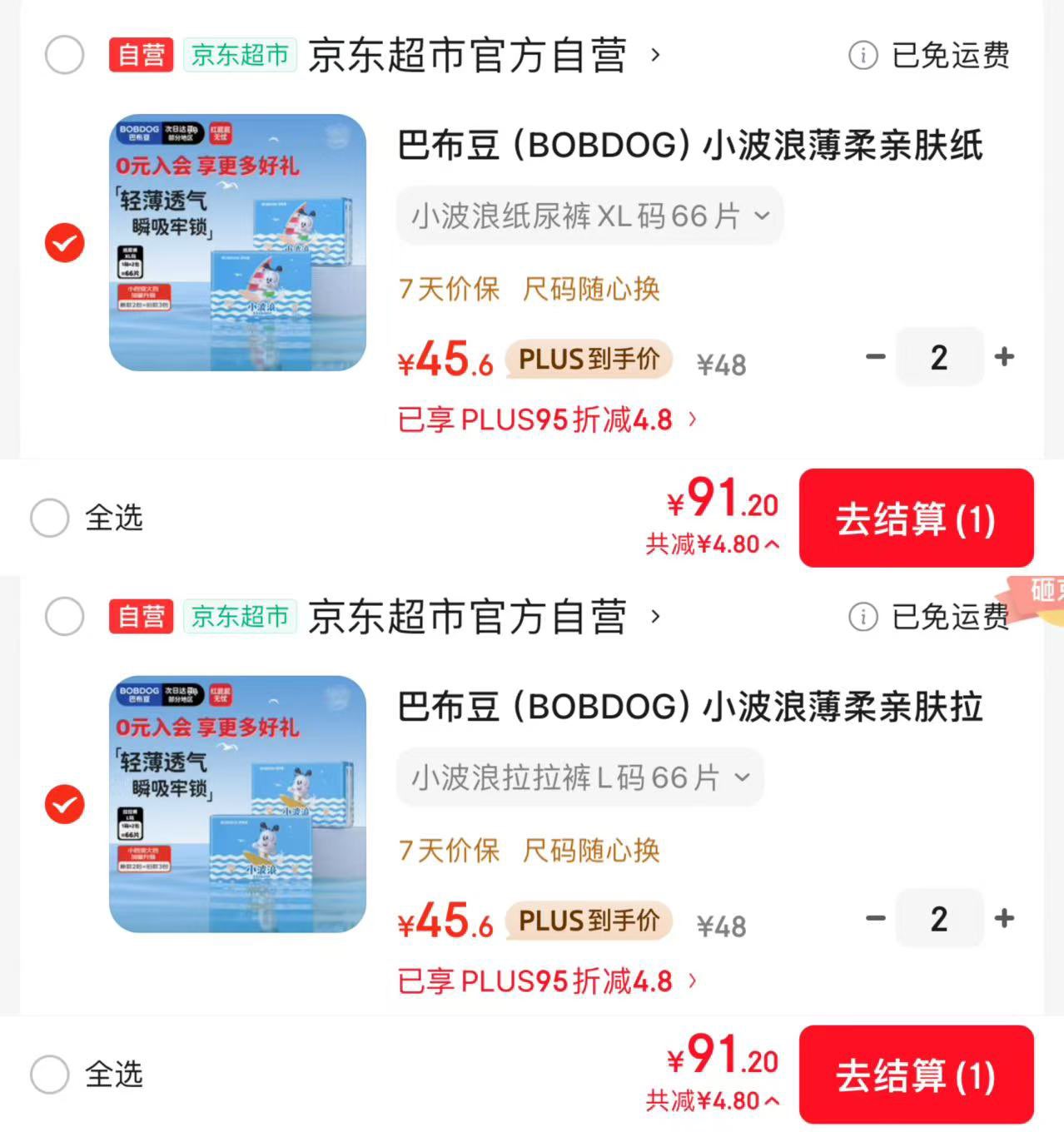Open the 已享PLUS95折减4.8 promotion link

pos(541,419)
